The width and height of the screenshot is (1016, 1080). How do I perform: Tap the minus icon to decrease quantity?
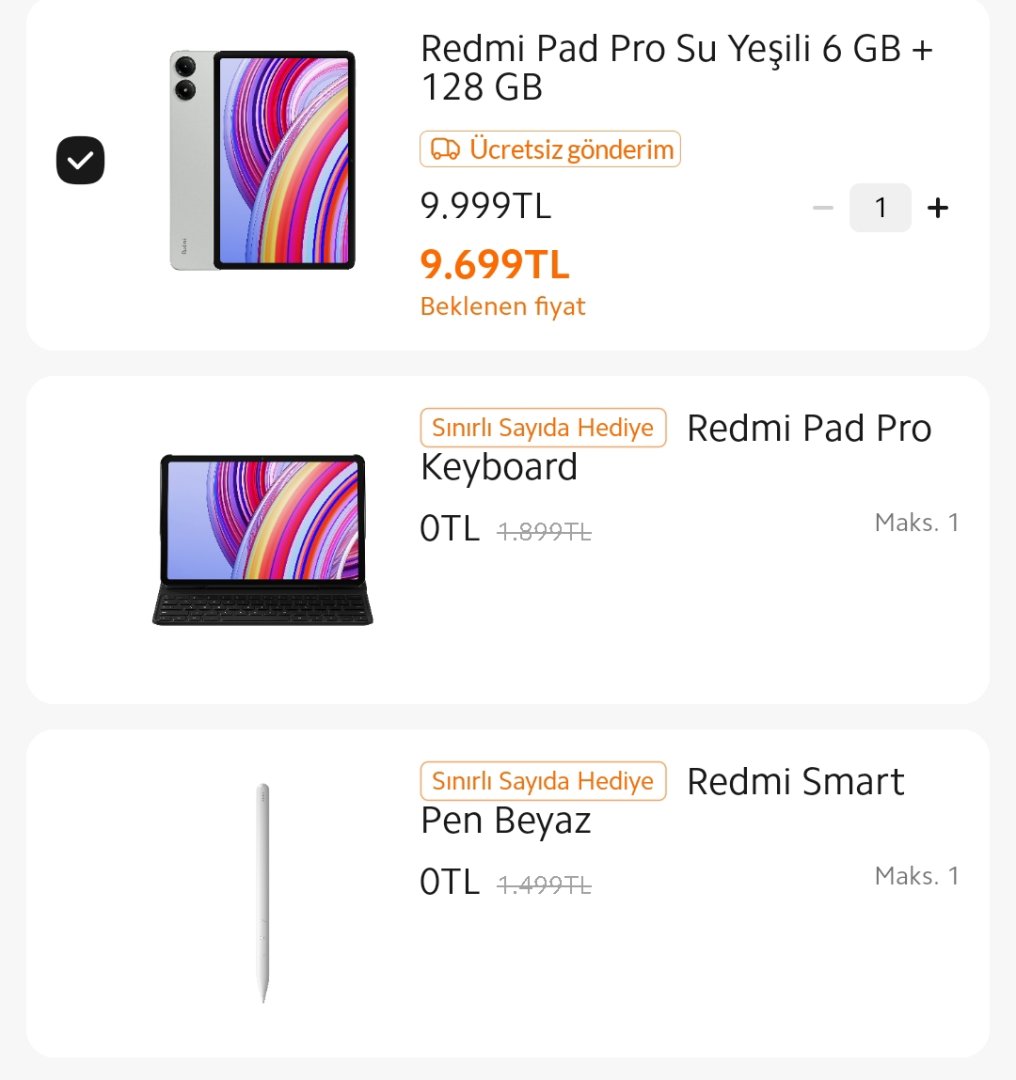click(822, 207)
